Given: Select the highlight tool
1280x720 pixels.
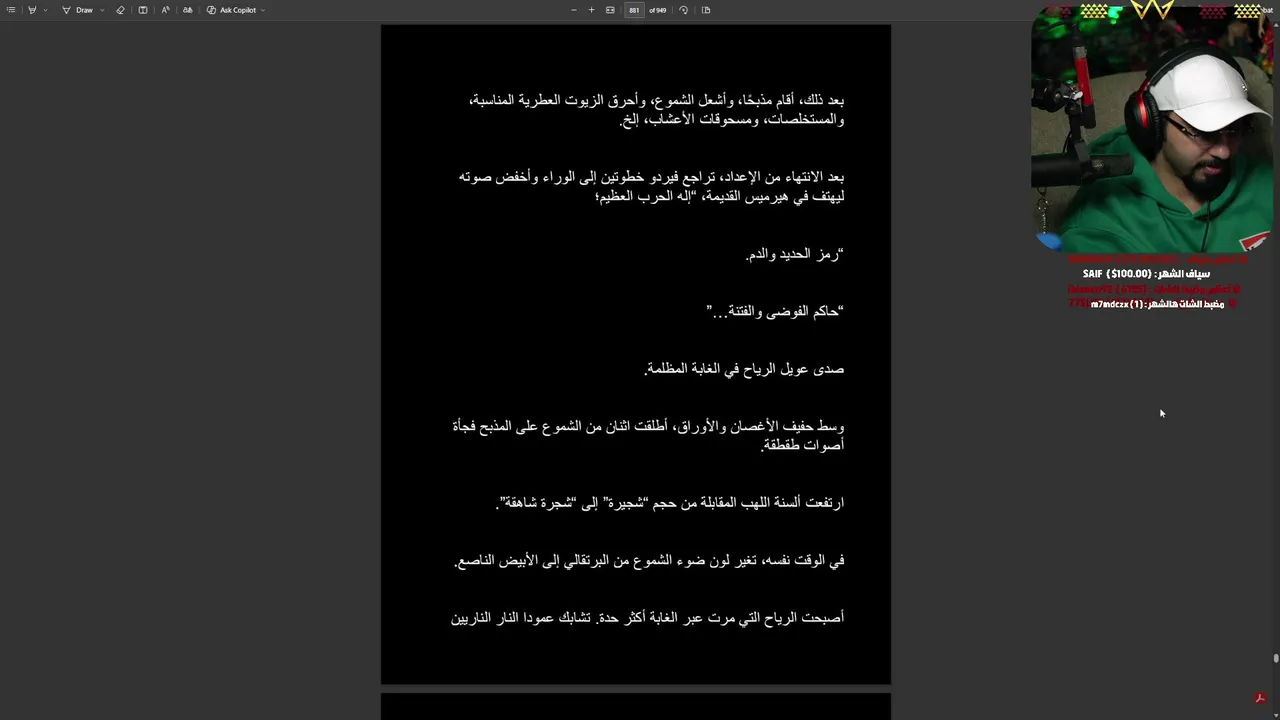Looking at the screenshot, I should tap(32, 10).
